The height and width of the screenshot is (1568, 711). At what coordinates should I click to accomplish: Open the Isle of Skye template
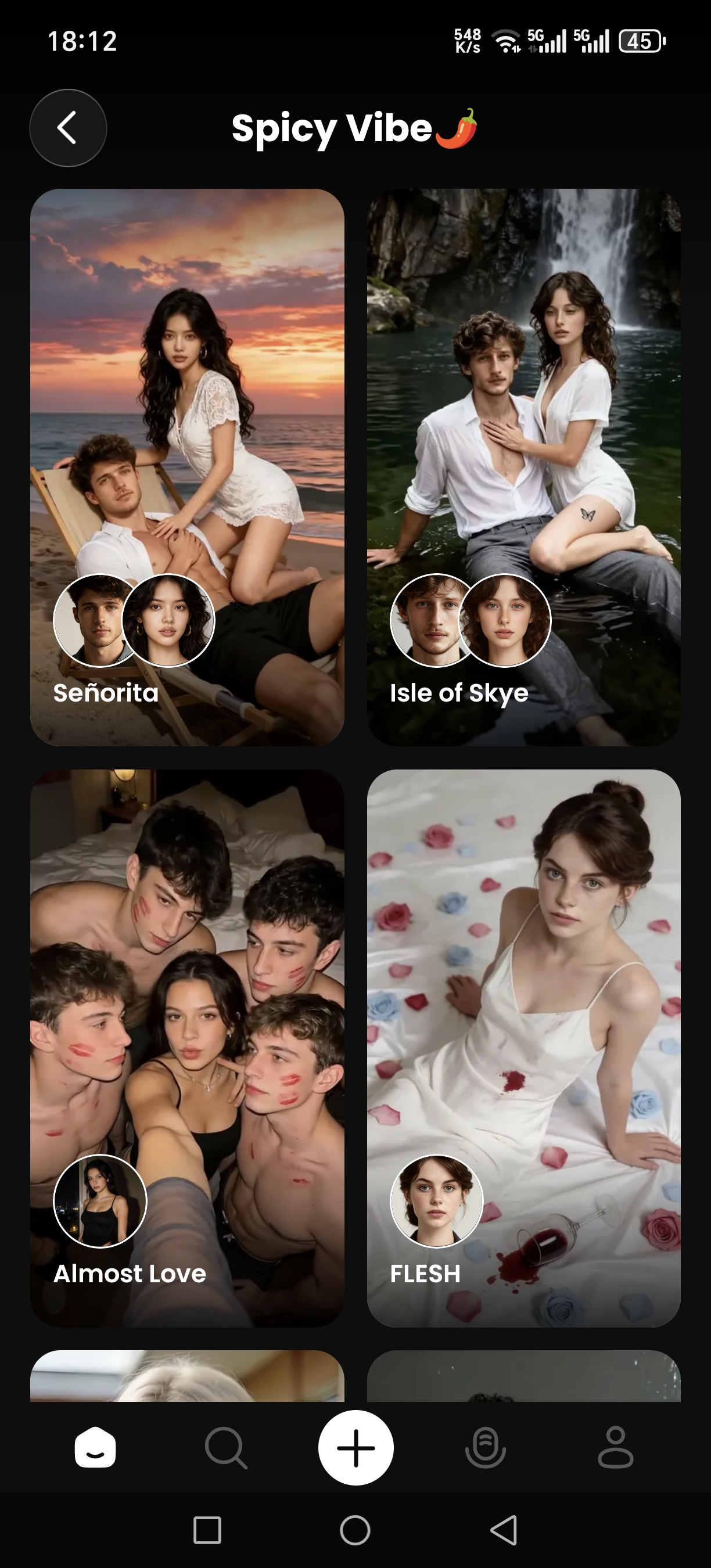click(x=523, y=467)
